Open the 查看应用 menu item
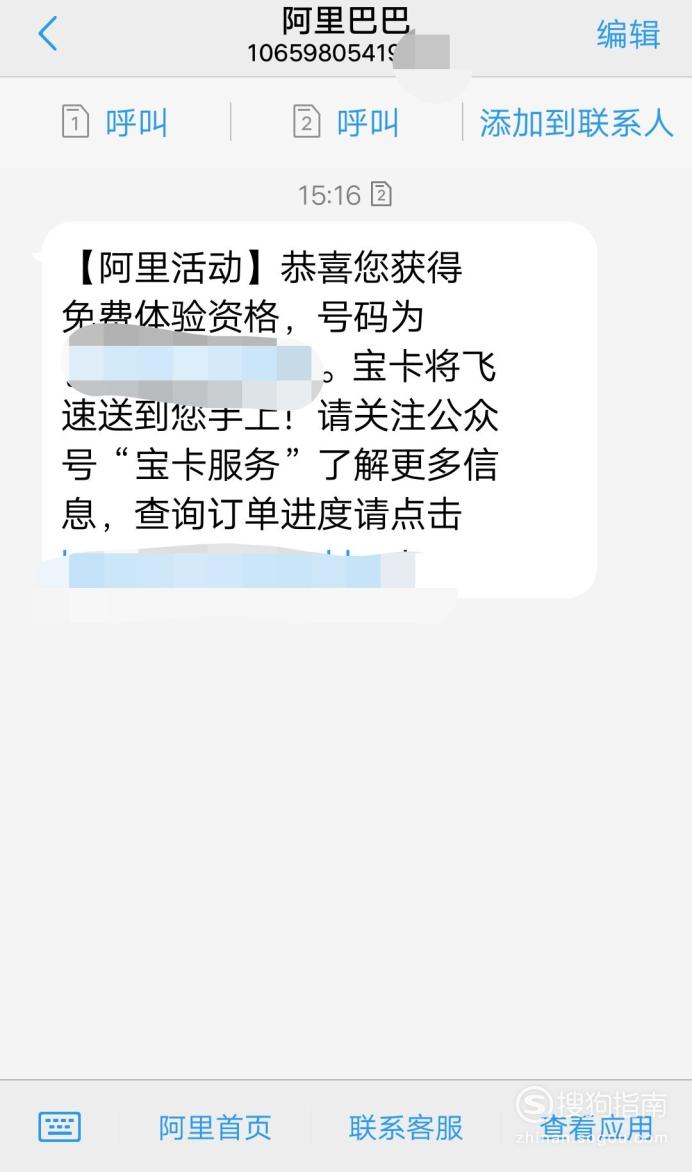Screen dimensions: 692x1172 click(x=596, y=1127)
